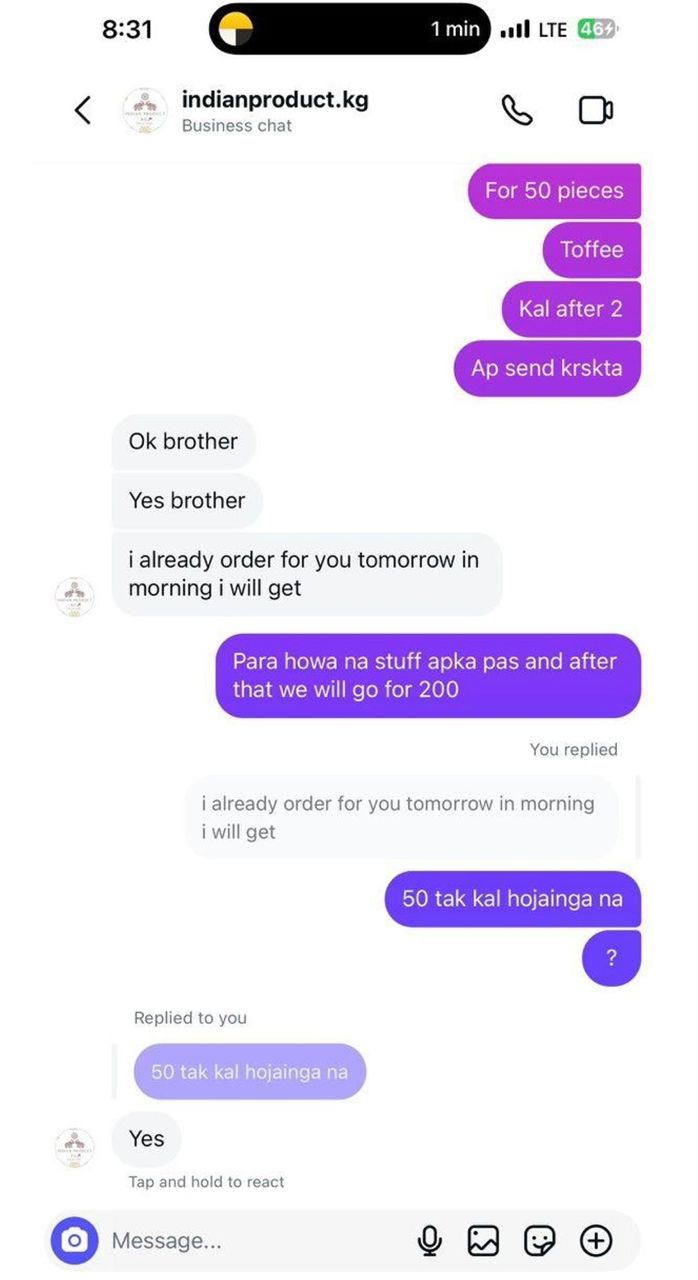Viewport: 698px width, 1280px height.
Task: Record a voice message with microphone
Action: click(429, 1241)
